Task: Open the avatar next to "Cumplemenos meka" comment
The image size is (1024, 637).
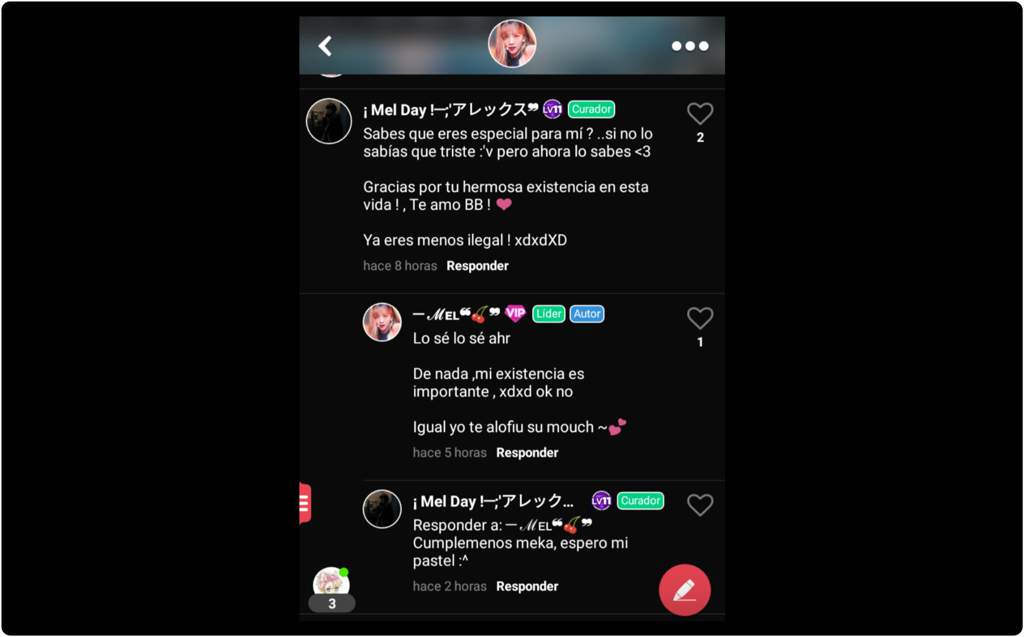Action: point(382,509)
